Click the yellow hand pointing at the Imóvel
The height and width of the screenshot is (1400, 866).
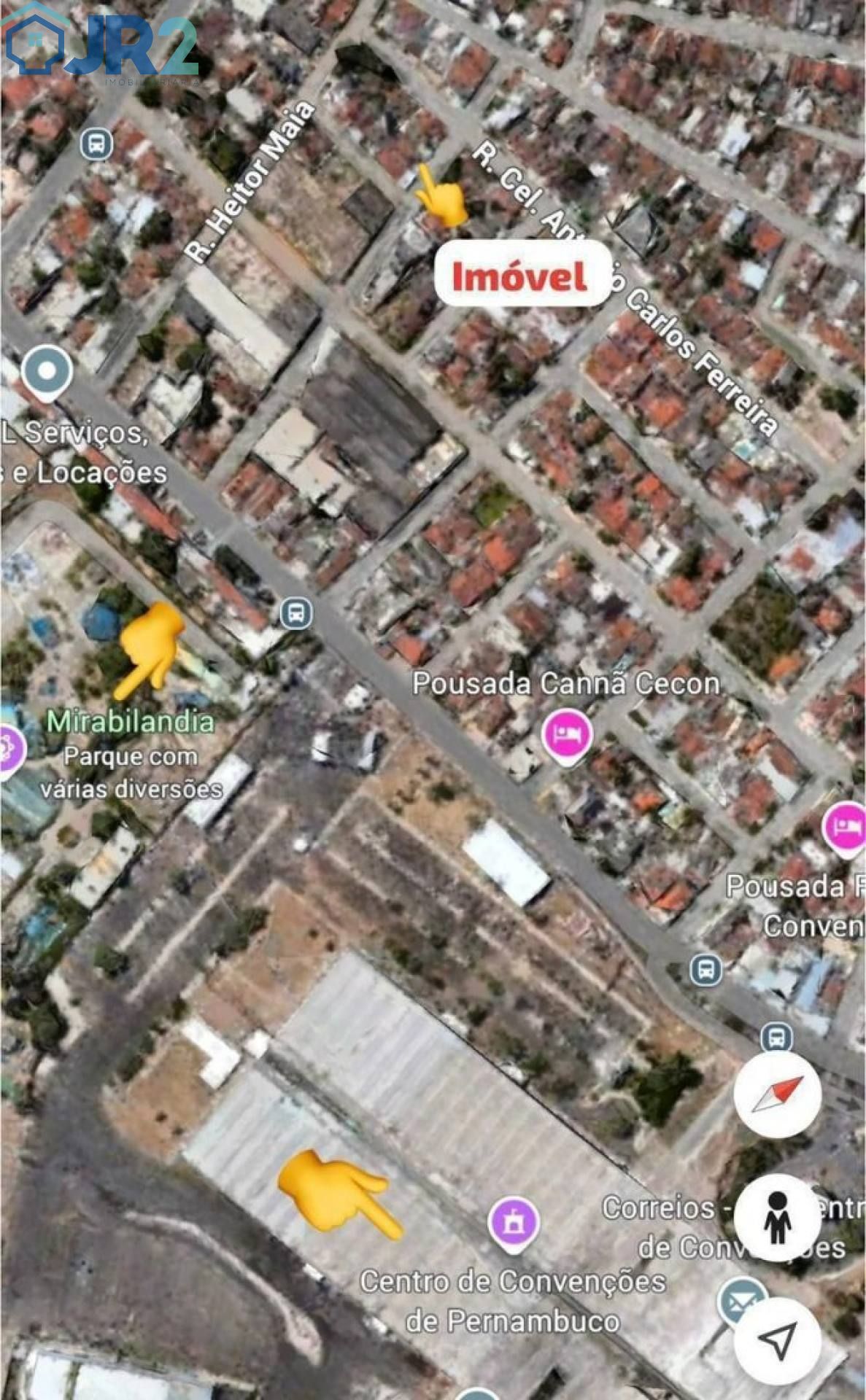click(x=441, y=197)
